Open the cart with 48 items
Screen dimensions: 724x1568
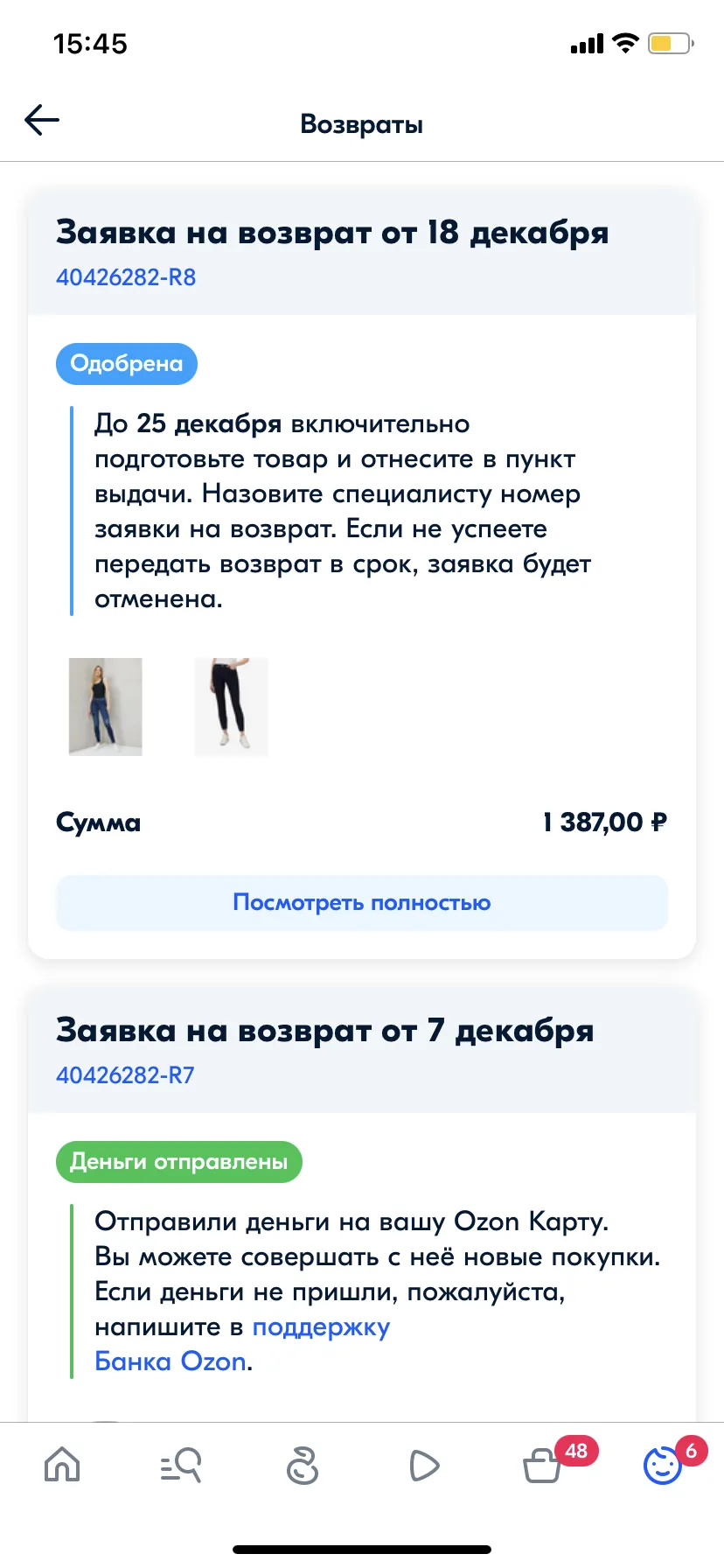(x=544, y=1465)
